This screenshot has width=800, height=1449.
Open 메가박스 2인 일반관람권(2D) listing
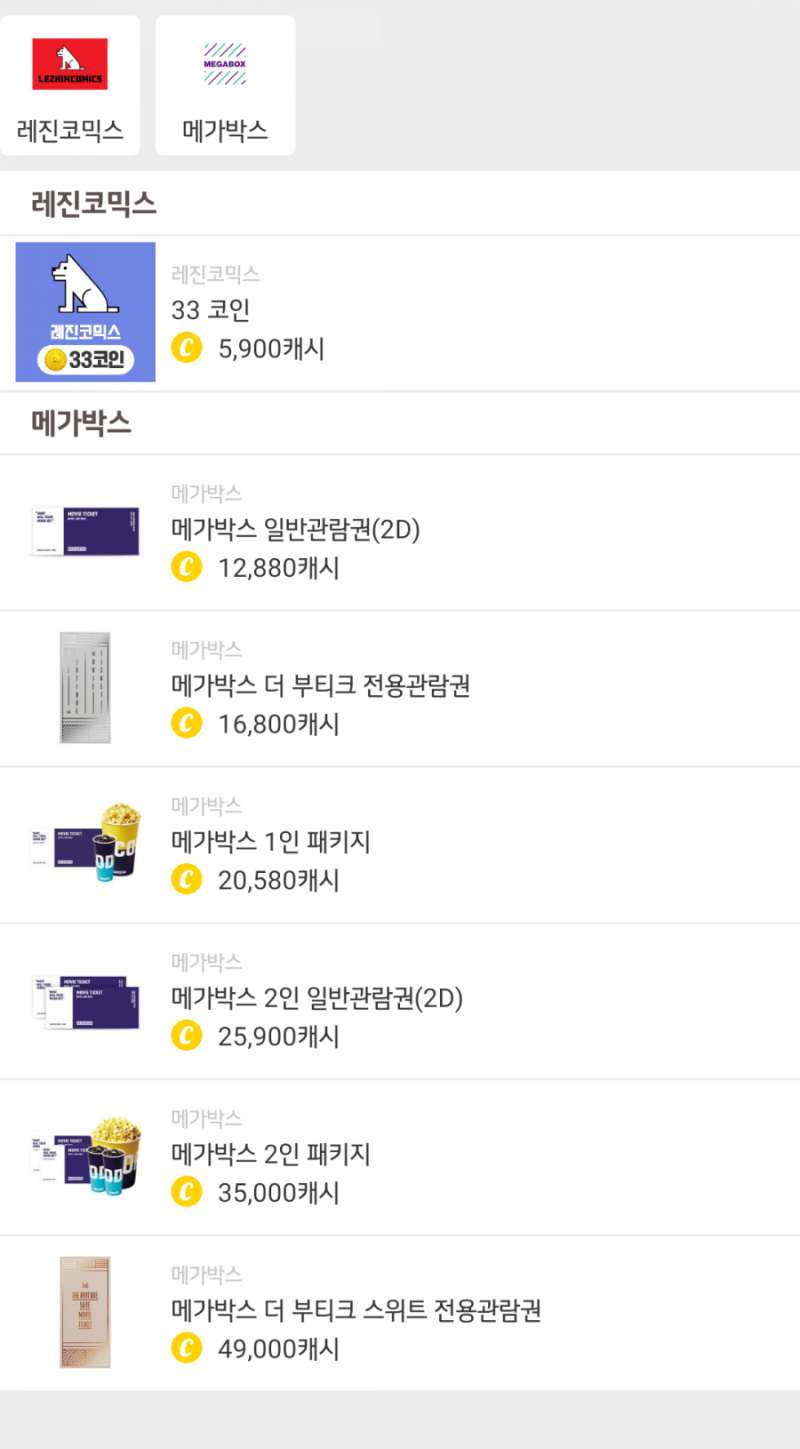click(400, 999)
